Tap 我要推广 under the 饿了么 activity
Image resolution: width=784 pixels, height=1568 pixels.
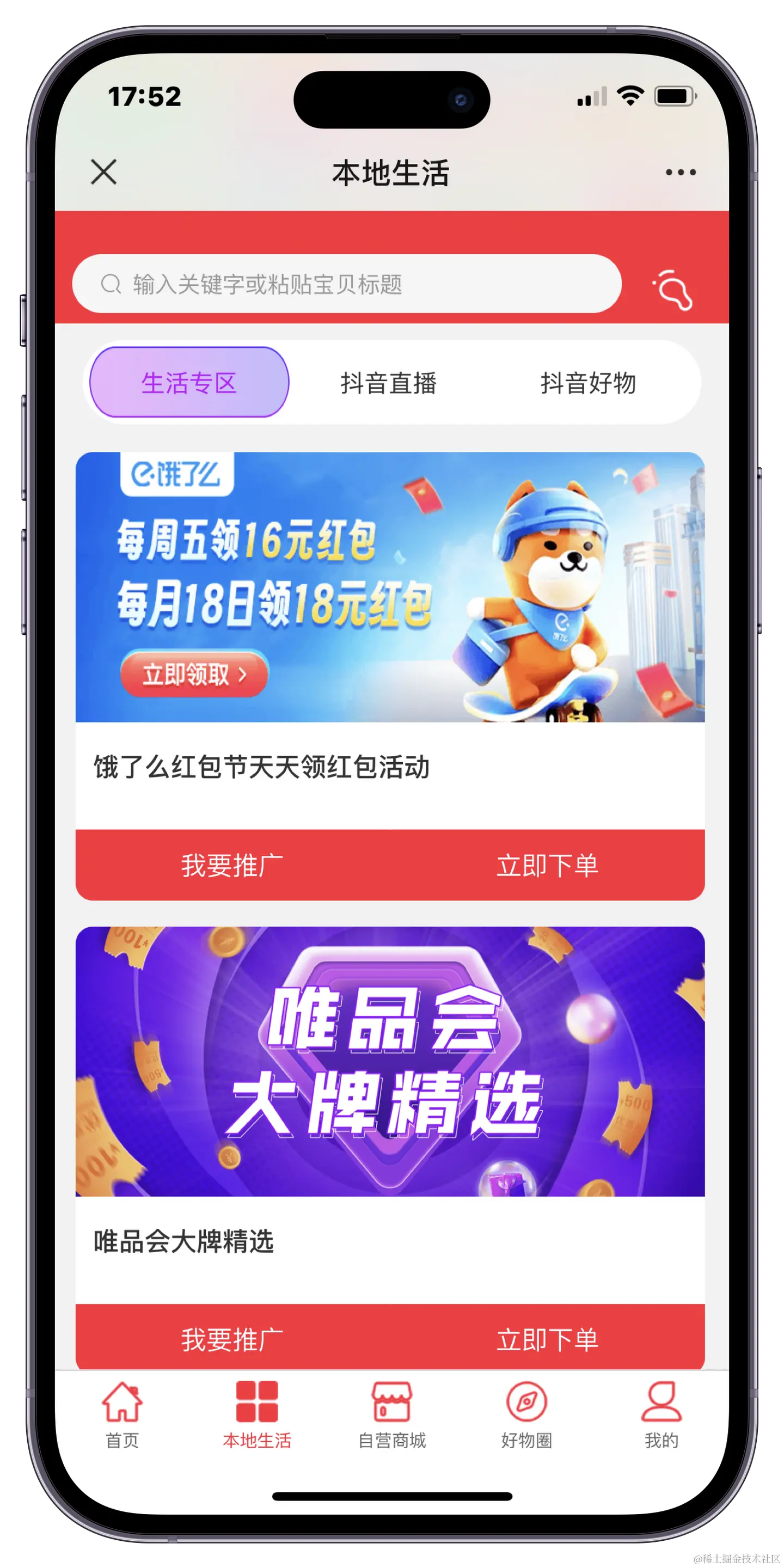(x=232, y=865)
